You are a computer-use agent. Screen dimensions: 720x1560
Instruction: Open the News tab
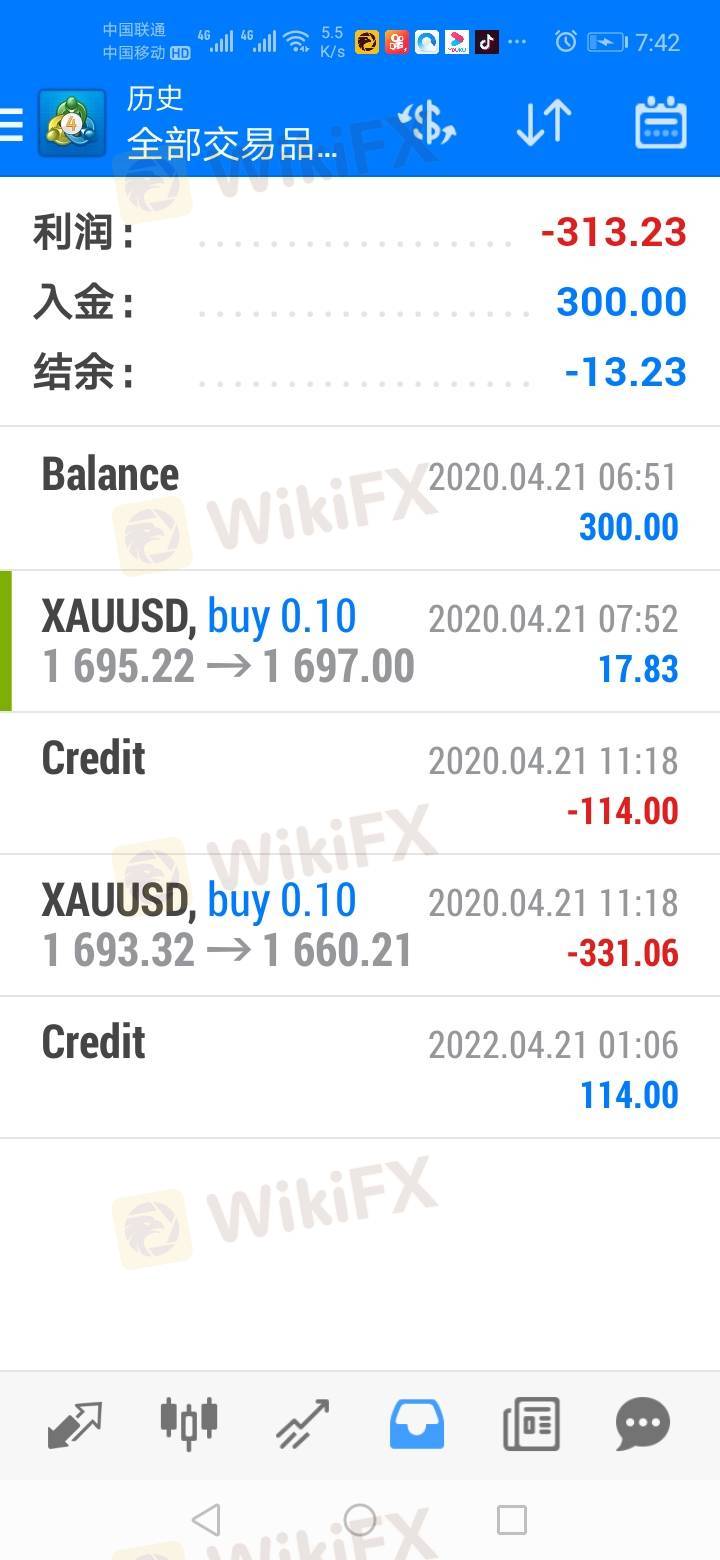[x=531, y=1424]
